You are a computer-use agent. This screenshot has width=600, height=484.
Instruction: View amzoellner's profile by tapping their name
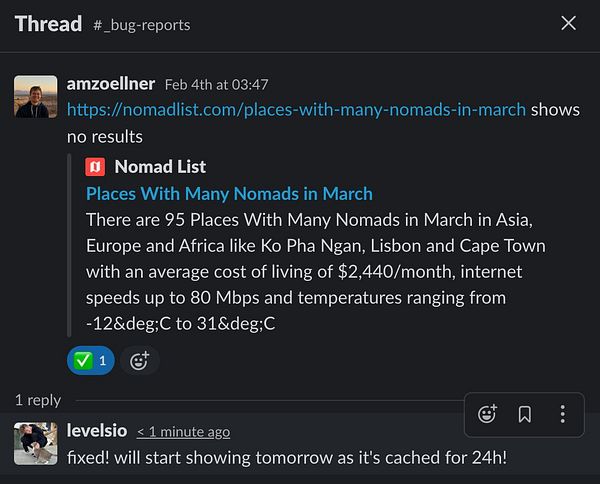coord(110,84)
